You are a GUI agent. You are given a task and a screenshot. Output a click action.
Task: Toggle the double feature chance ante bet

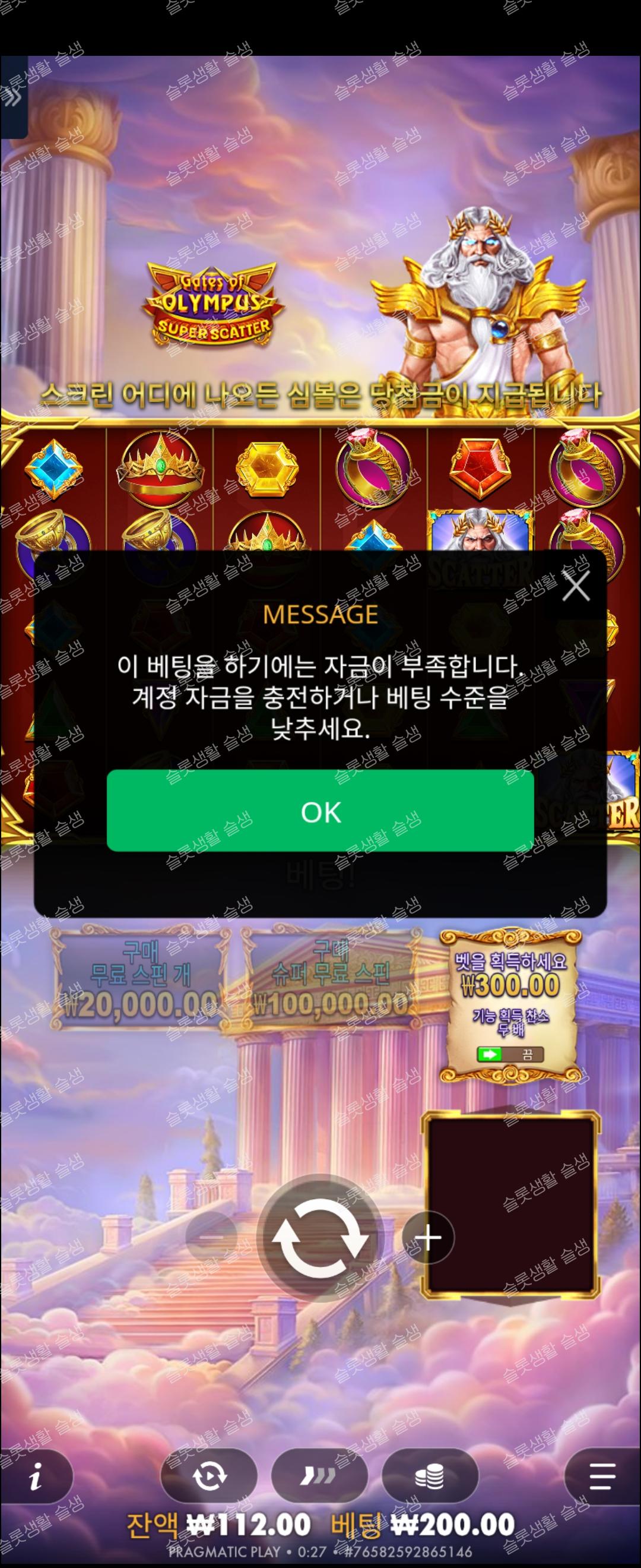(510, 1054)
